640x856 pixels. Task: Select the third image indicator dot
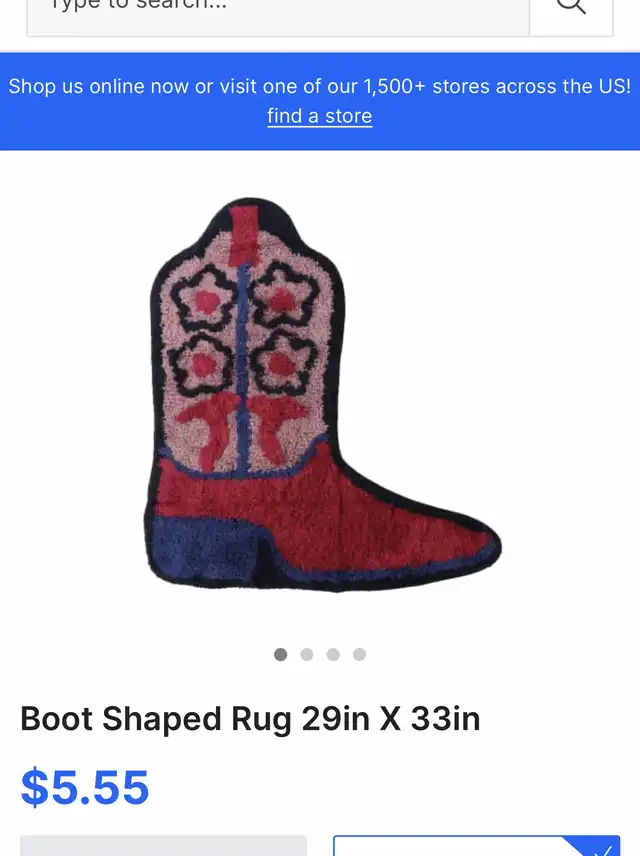[x=333, y=654]
